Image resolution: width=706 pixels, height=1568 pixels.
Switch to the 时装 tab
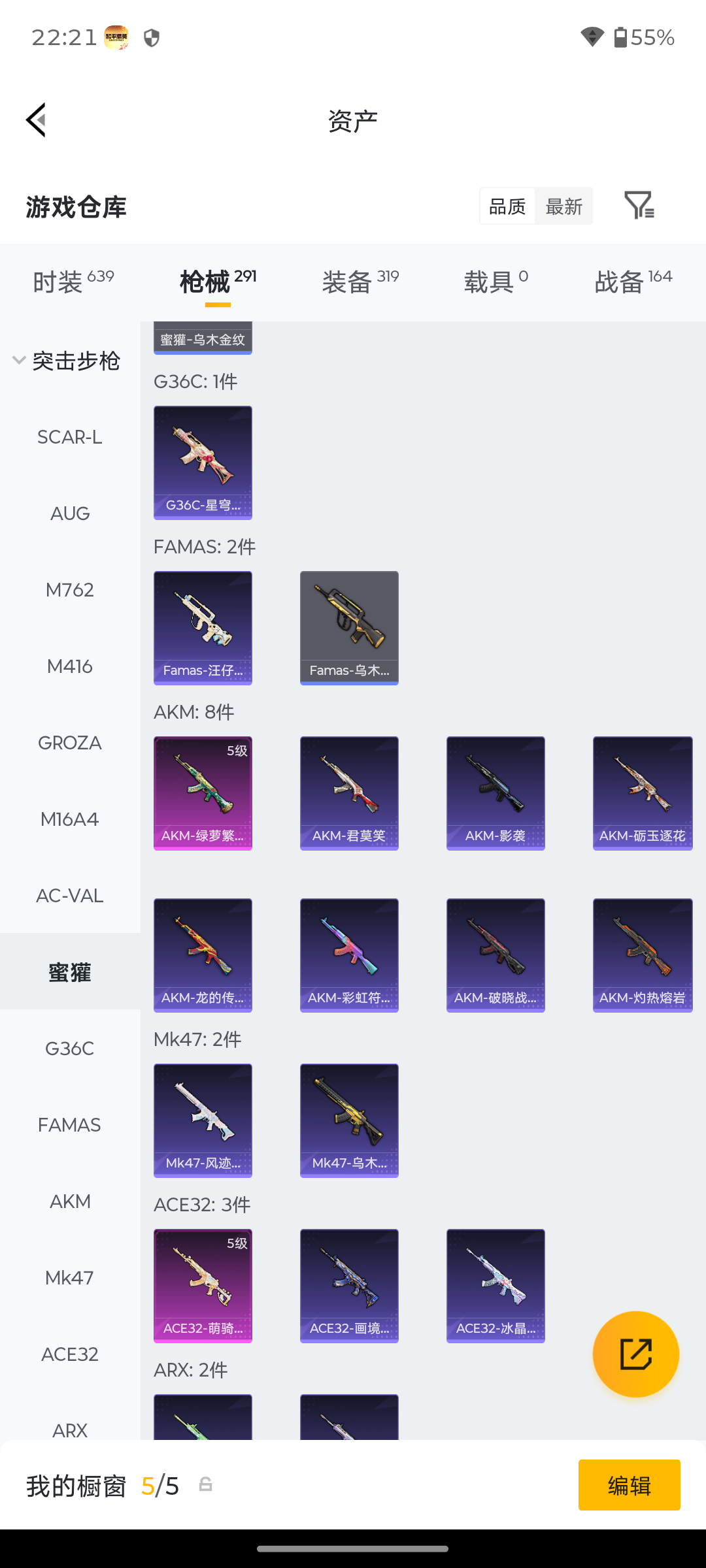[73, 282]
